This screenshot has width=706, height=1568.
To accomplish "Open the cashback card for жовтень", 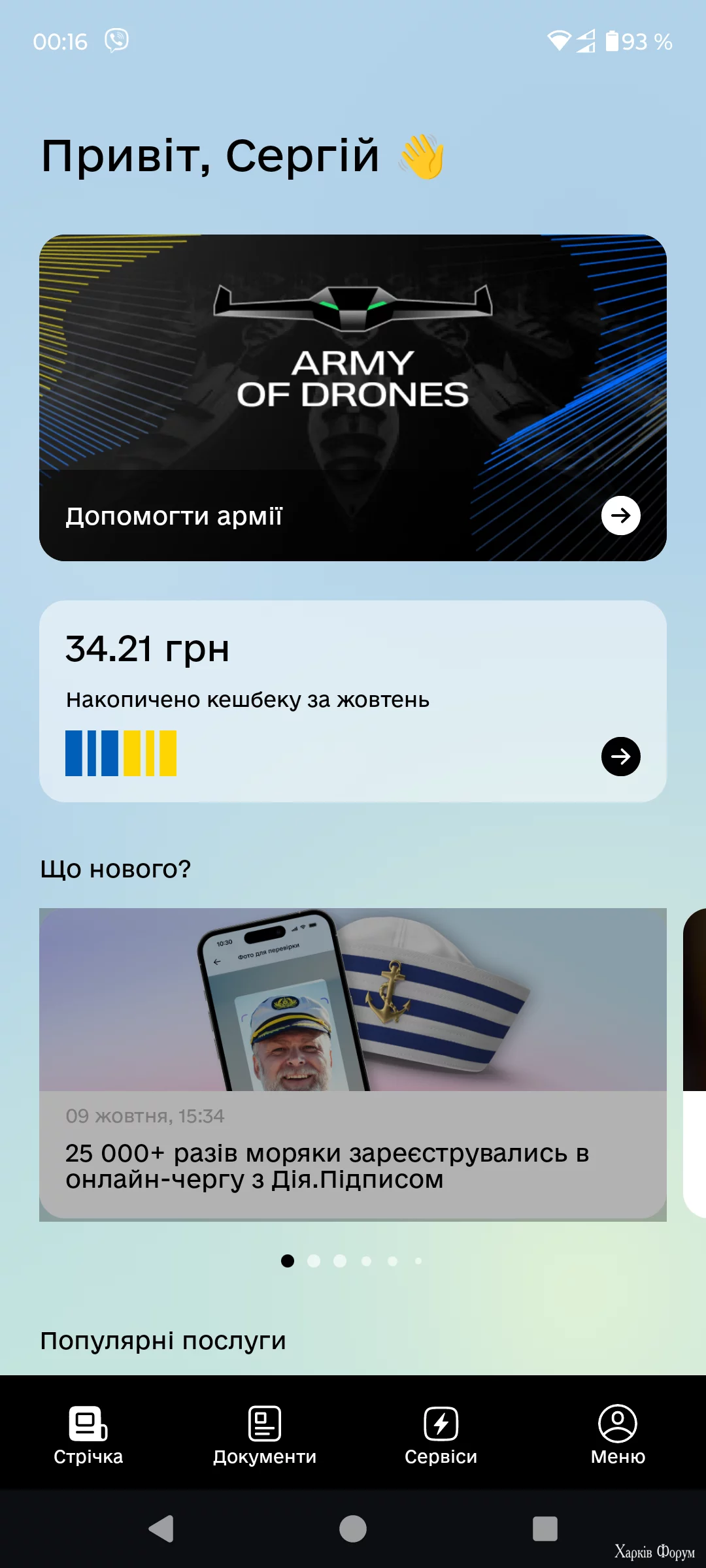I will 353,701.
